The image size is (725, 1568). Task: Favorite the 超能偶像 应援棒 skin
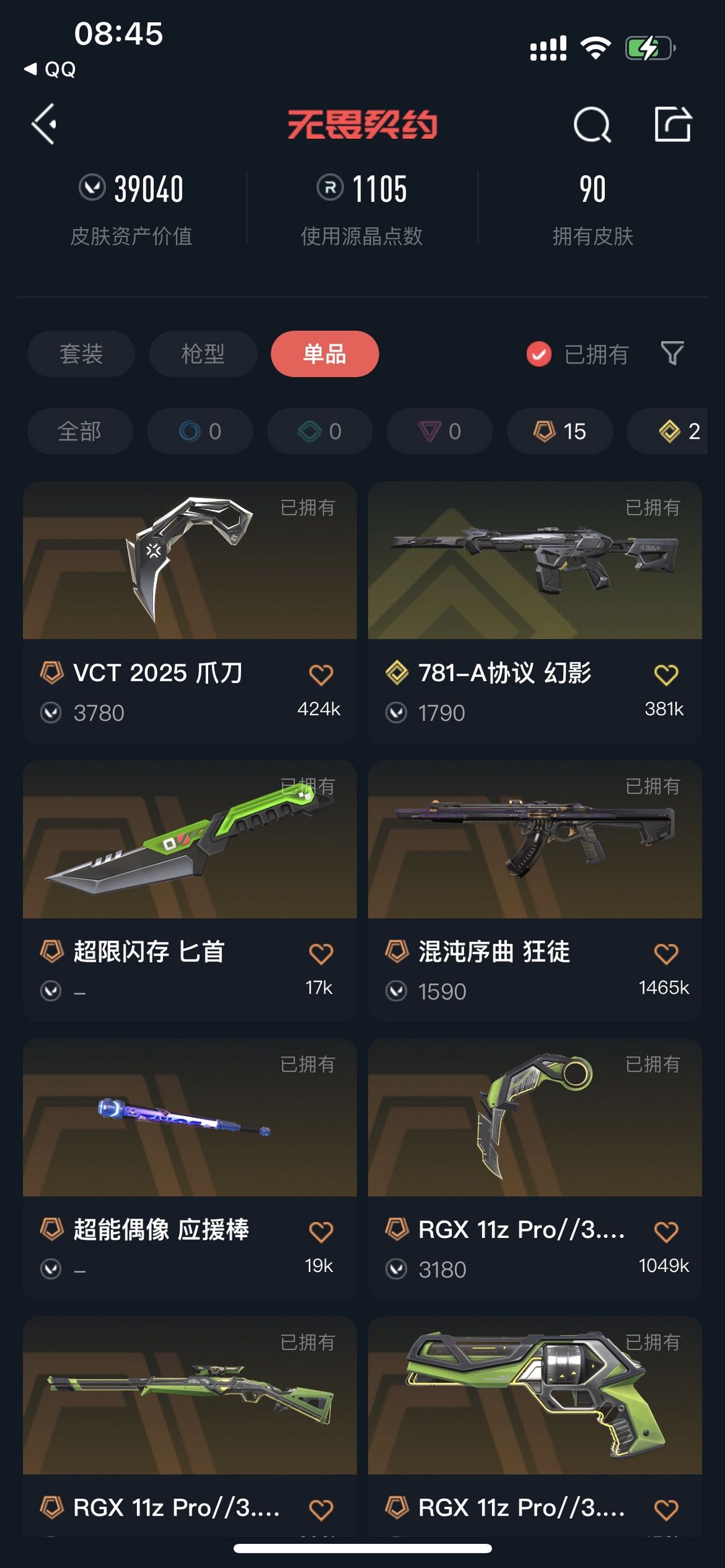(321, 1231)
